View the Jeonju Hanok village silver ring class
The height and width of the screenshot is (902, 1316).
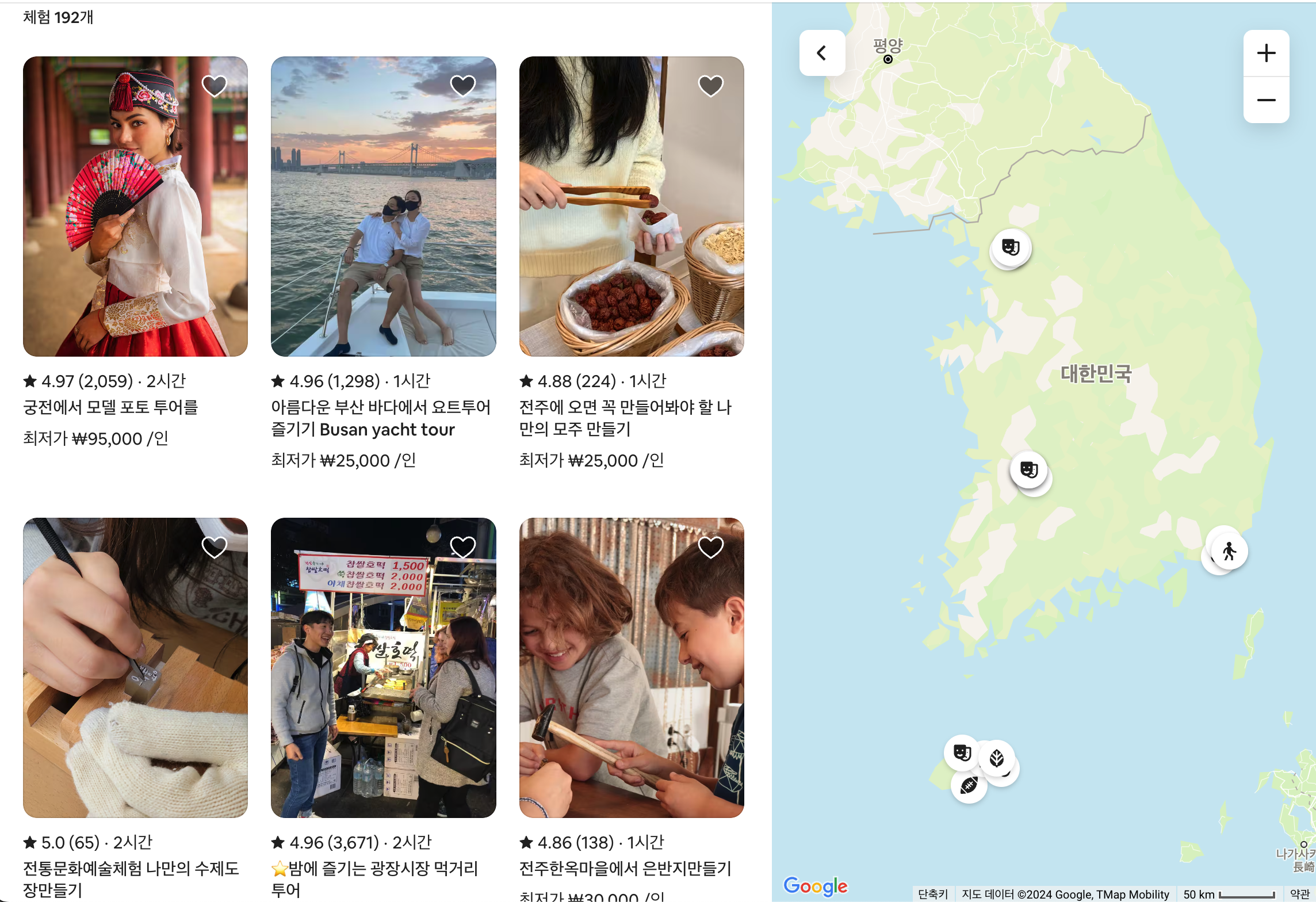tap(631, 667)
